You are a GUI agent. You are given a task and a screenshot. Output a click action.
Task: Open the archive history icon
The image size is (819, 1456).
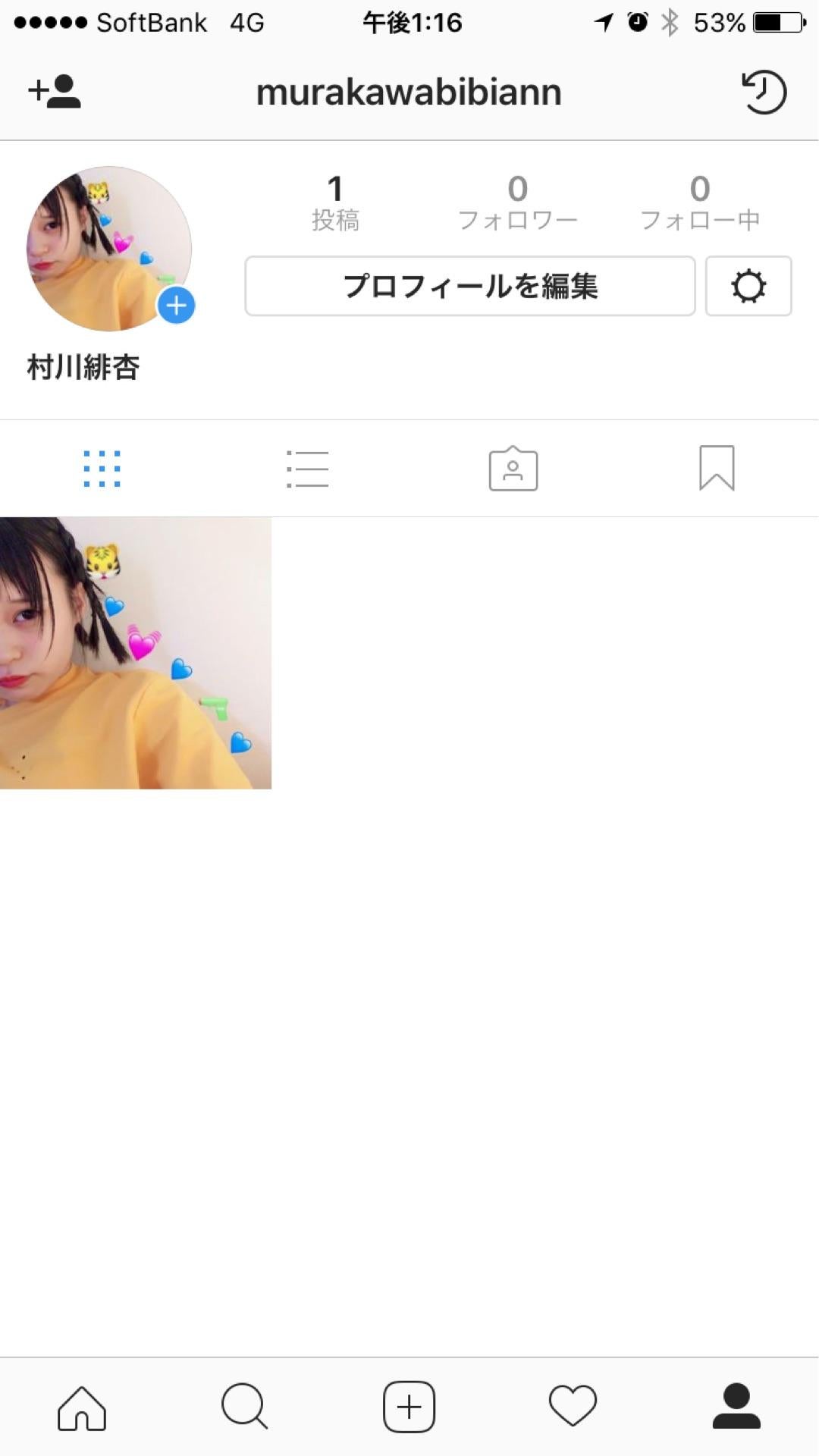point(763,92)
